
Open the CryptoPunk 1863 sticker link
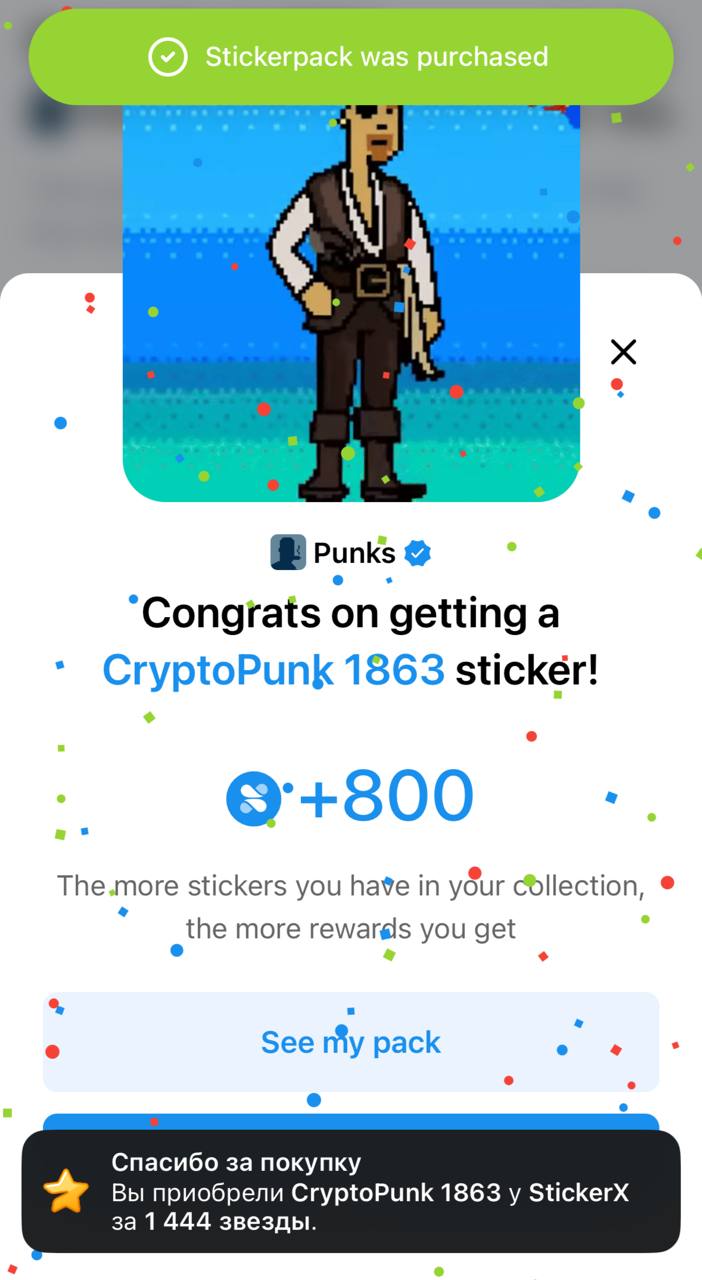click(273, 671)
